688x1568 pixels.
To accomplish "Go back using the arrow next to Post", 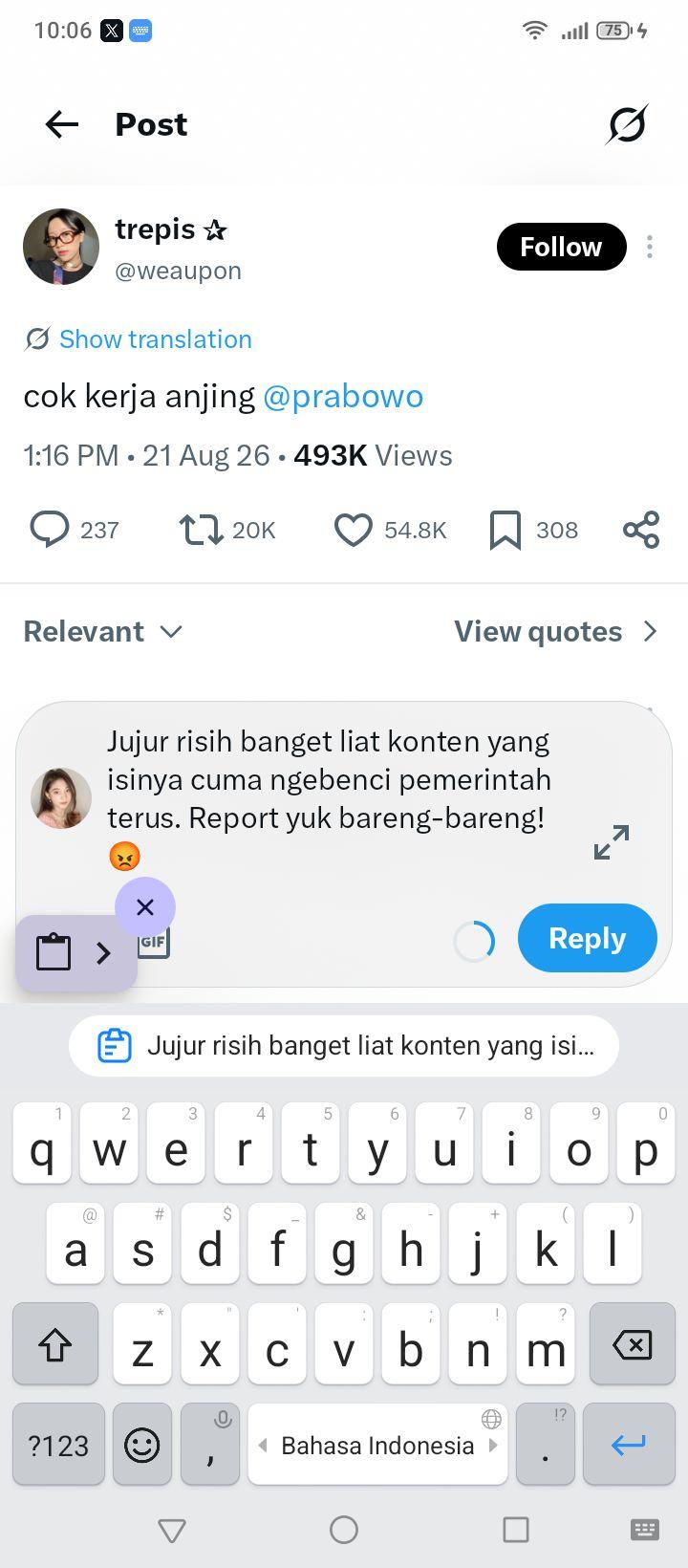I will [62, 124].
